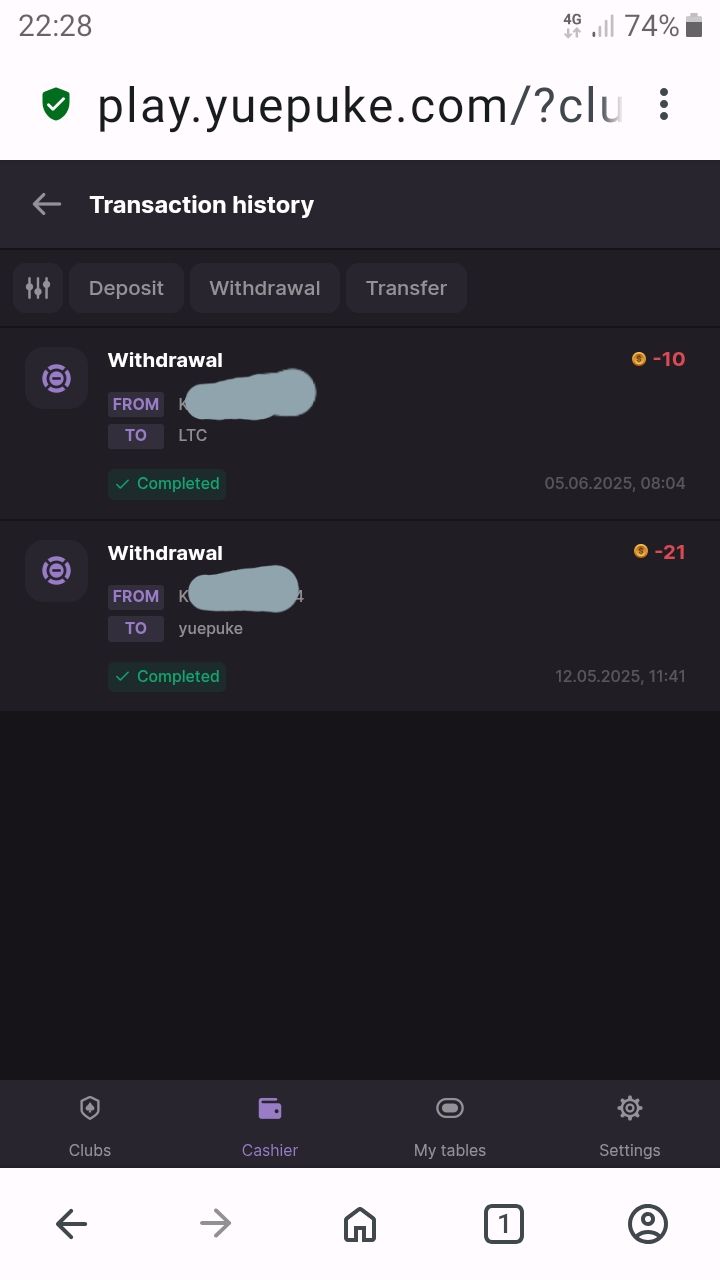Open the browser tab switcher
The height and width of the screenshot is (1280, 720).
pyautogui.click(x=504, y=1224)
